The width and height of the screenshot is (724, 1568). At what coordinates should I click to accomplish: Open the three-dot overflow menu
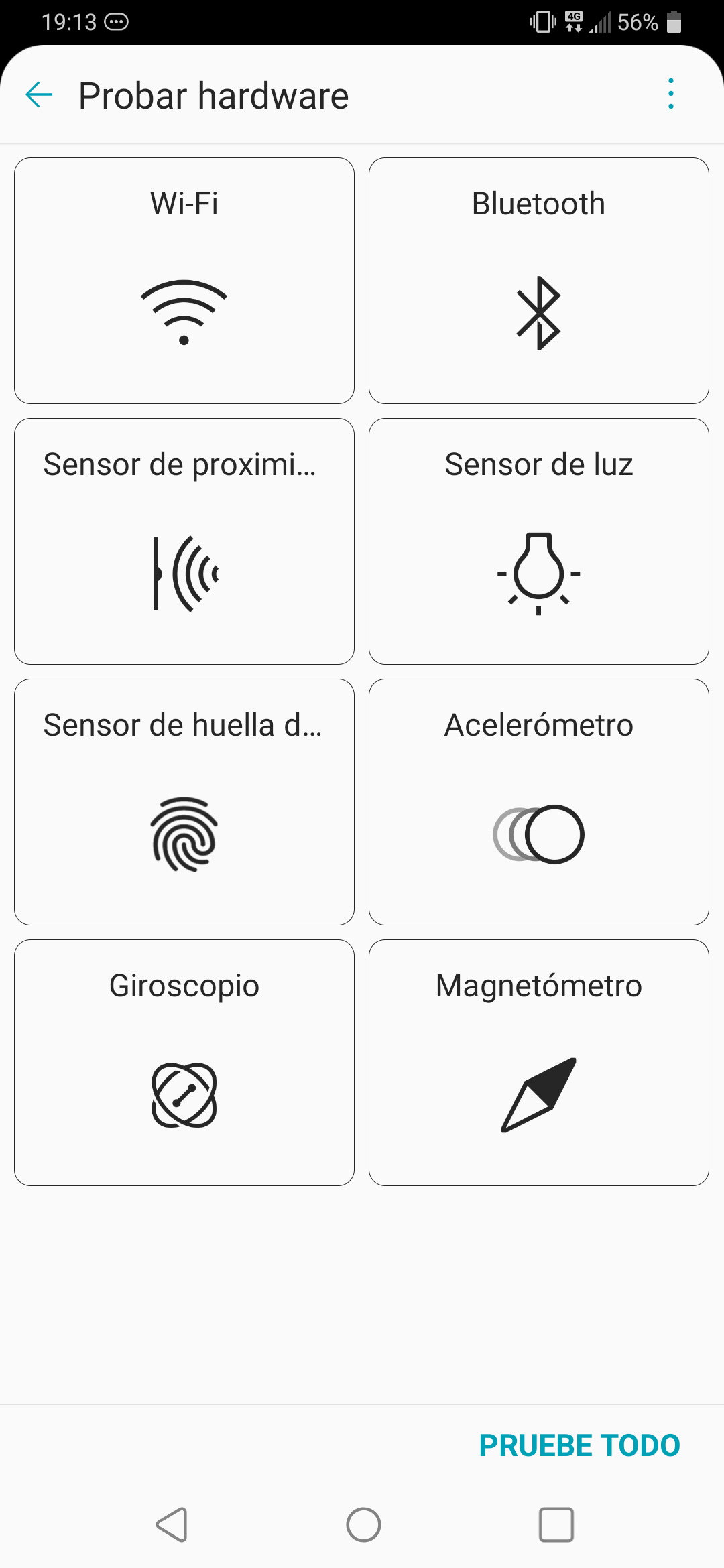click(x=670, y=94)
